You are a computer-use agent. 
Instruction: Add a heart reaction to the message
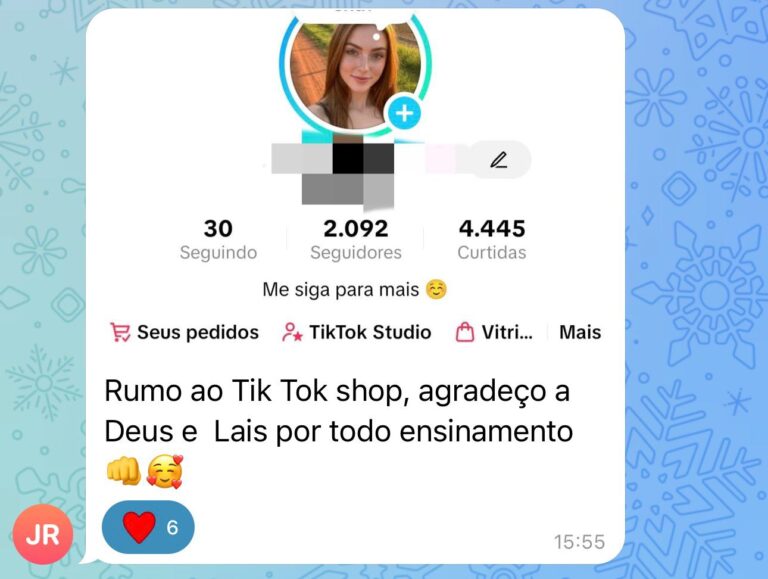(x=148, y=527)
